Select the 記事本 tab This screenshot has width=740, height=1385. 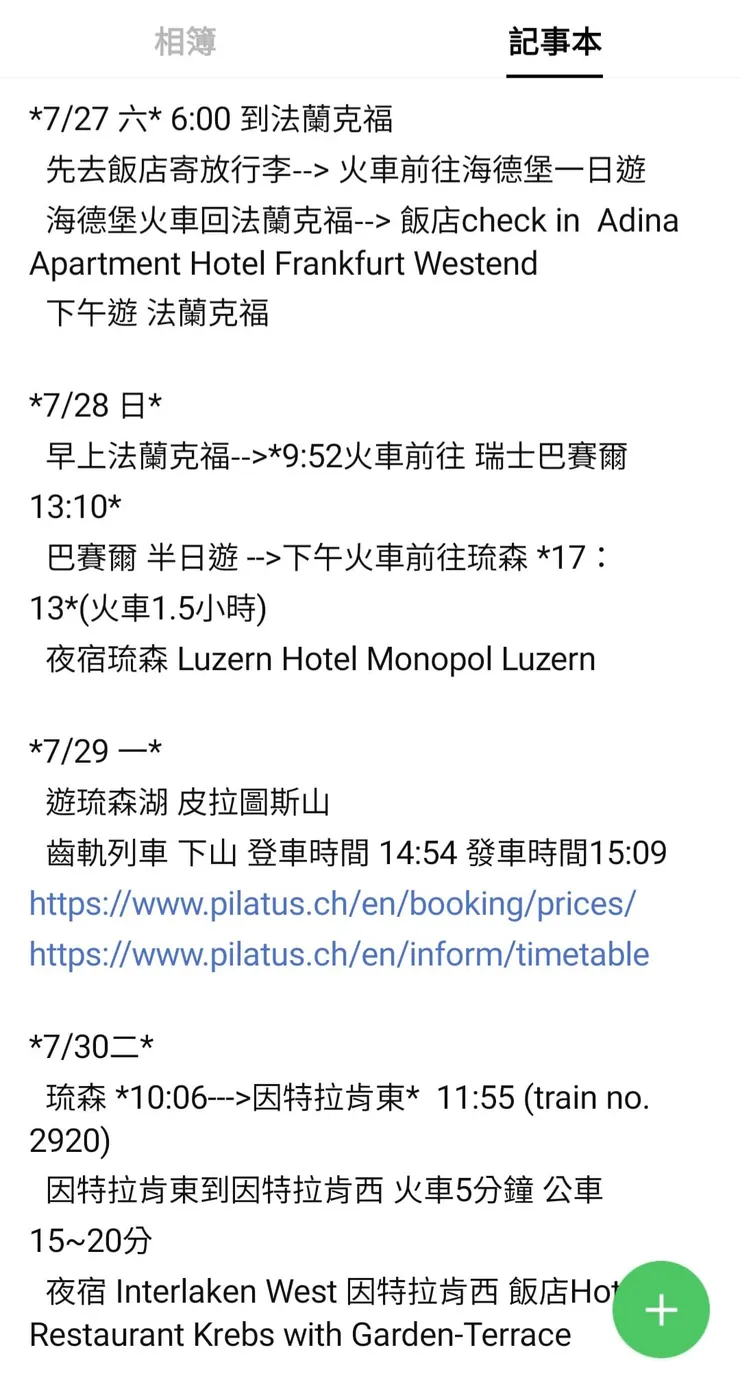point(554,42)
